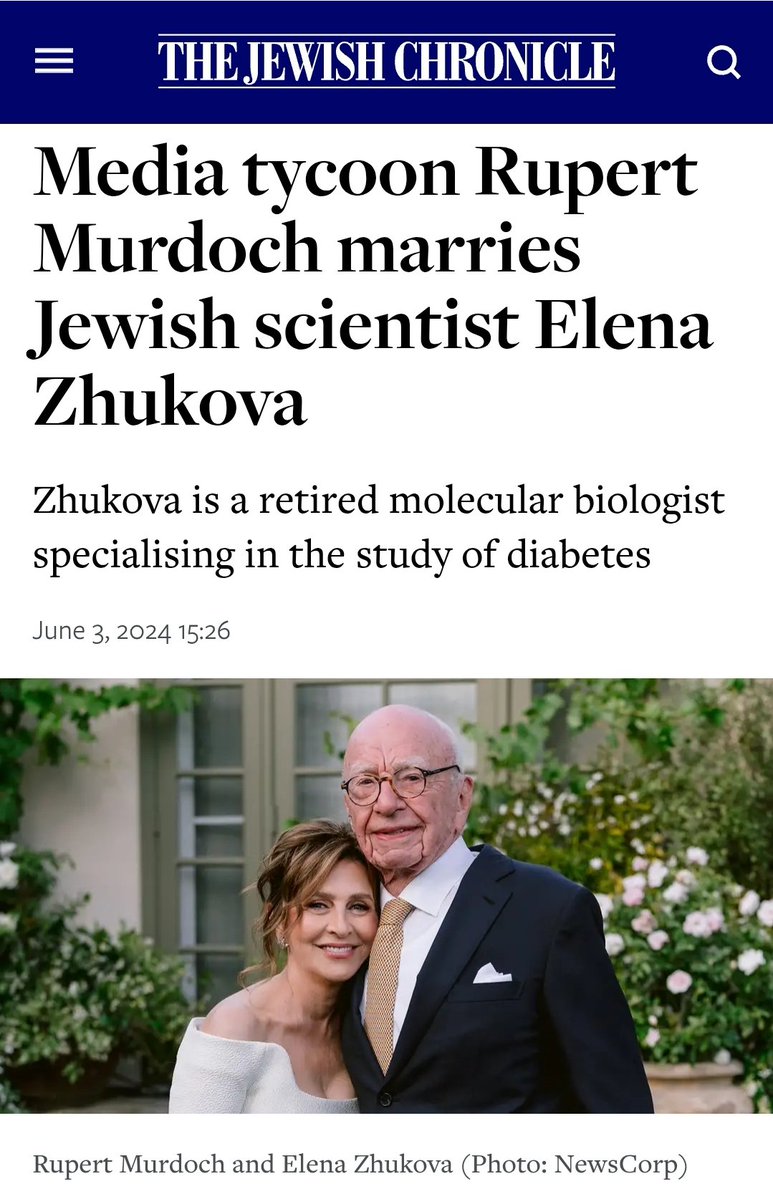Open the hamburger navigation menu
This screenshot has width=773, height=1199.
(54, 62)
